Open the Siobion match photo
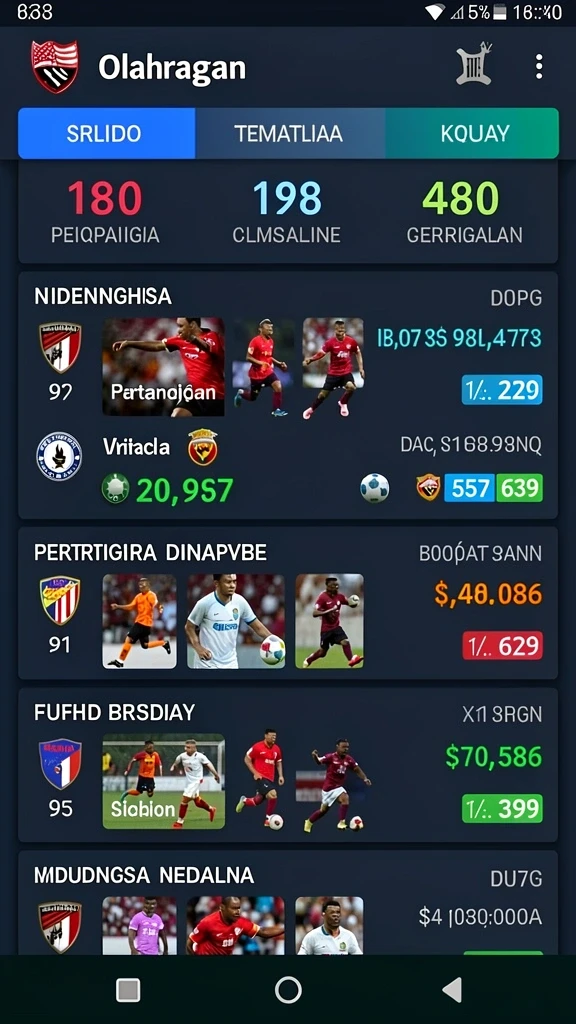The height and width of the screenshot is (1024, 576). (x=163, y=782)
